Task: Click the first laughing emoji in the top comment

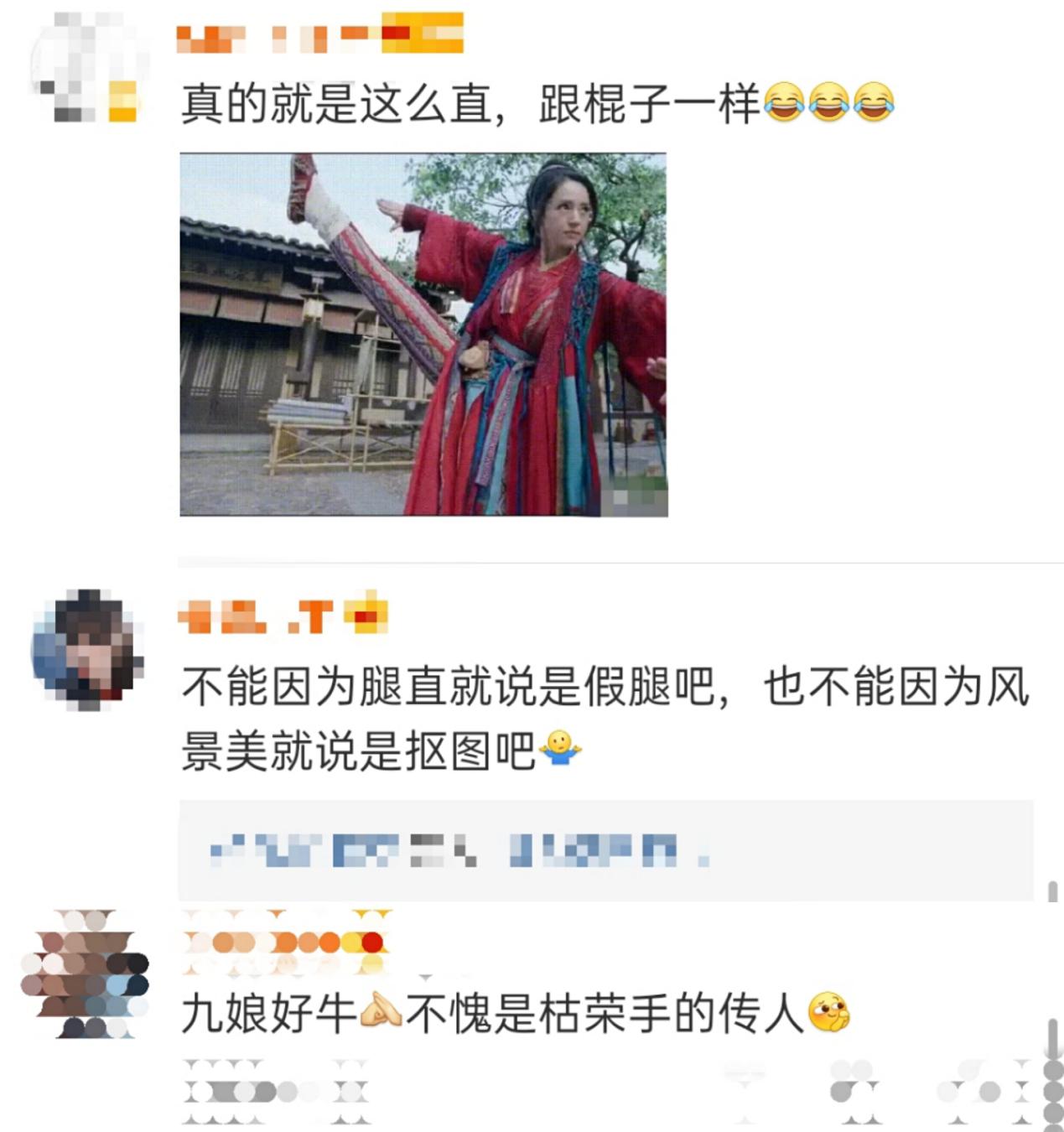Action: (x=781, y=101)
